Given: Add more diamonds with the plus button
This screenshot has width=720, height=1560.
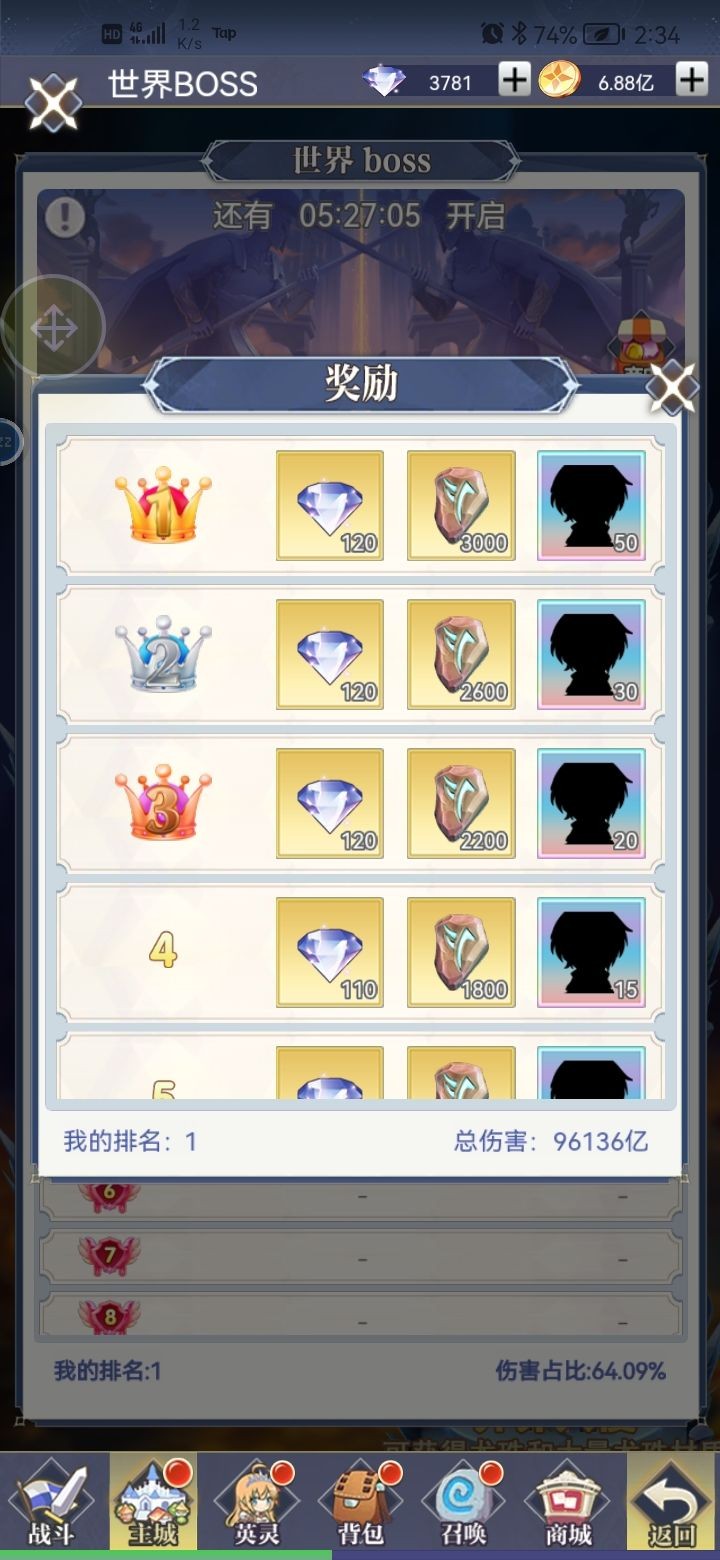Looking at the screenshot, I should click(514, 80).
